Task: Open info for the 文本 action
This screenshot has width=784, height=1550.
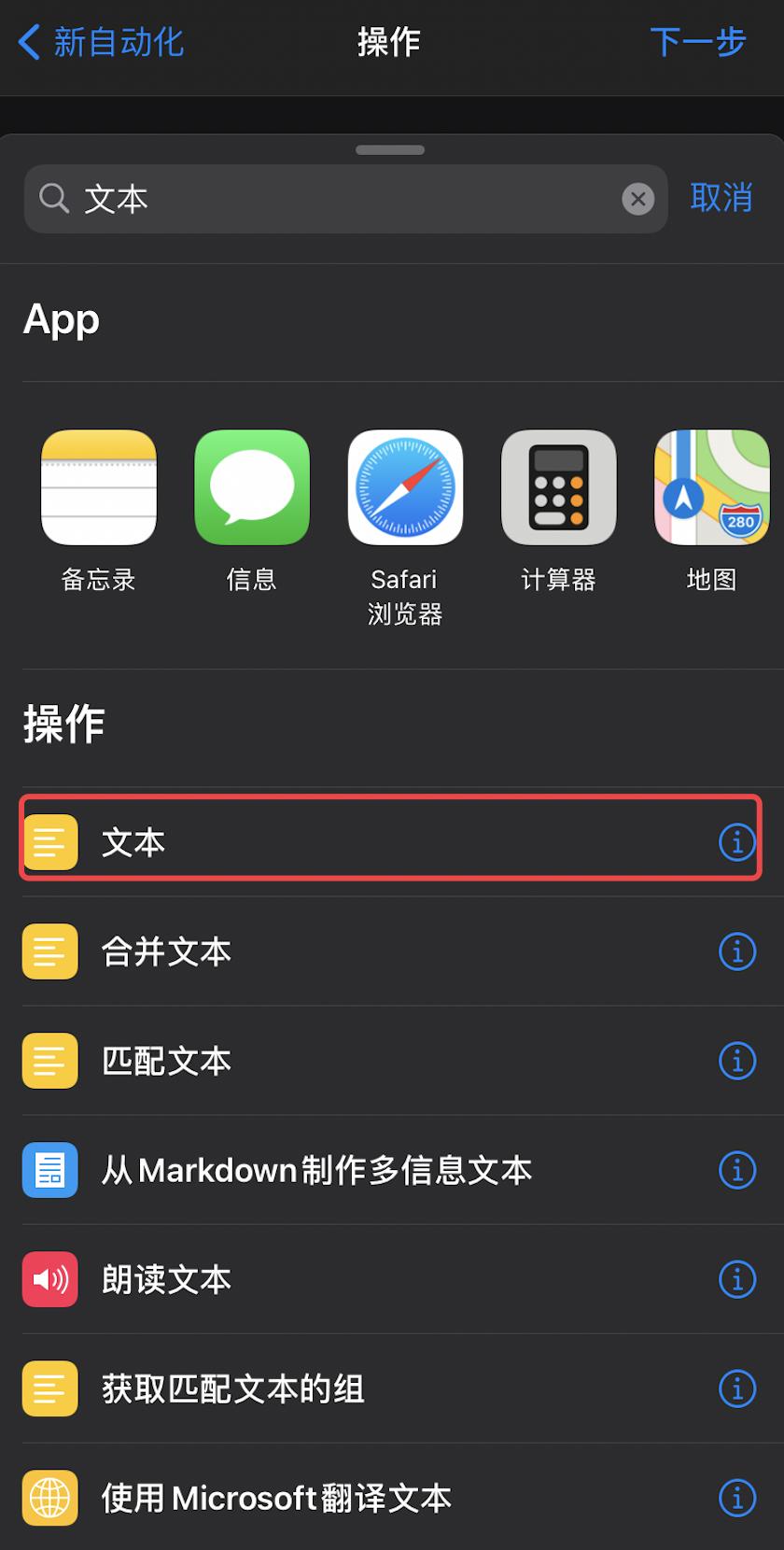Action: (736, 841)
